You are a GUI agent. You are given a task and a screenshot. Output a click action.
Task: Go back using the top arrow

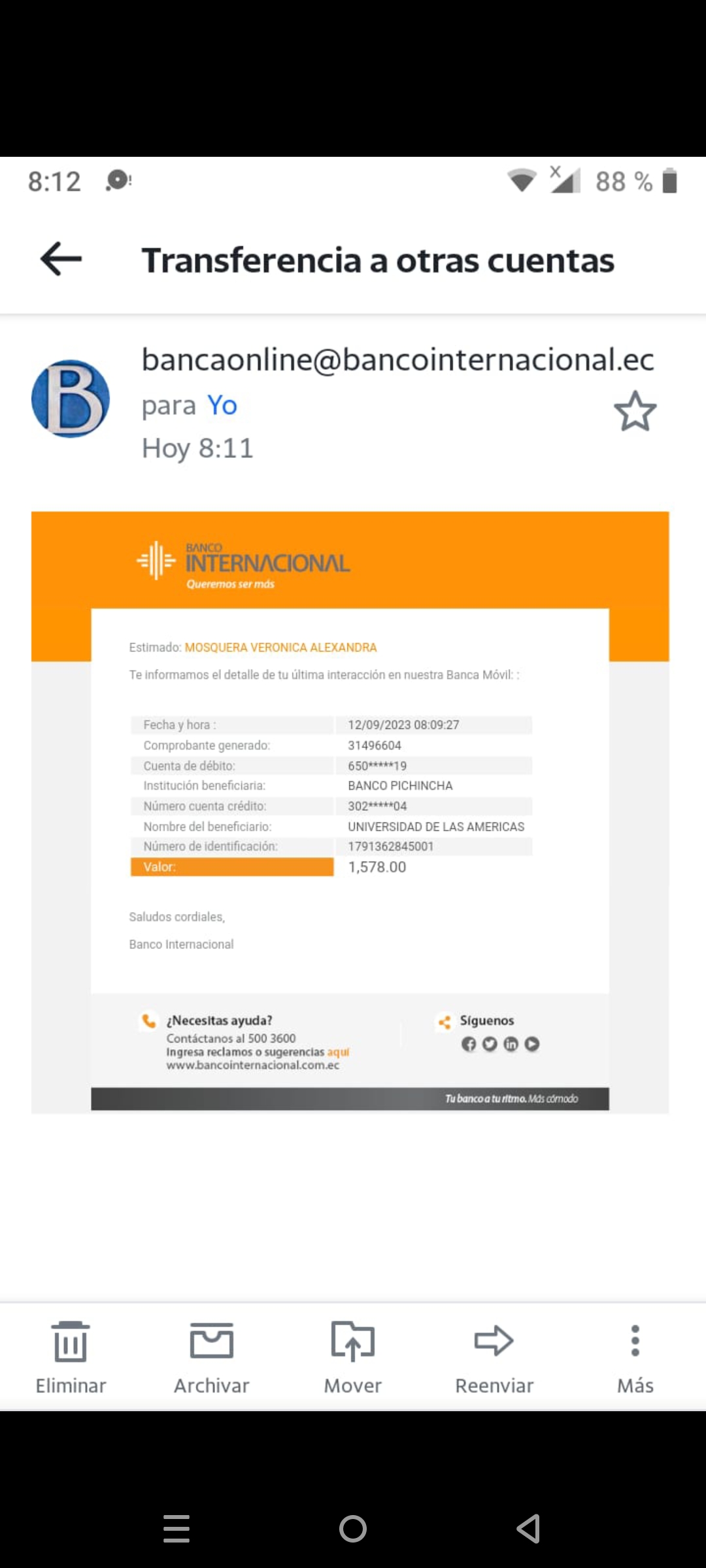click(61, 259)
